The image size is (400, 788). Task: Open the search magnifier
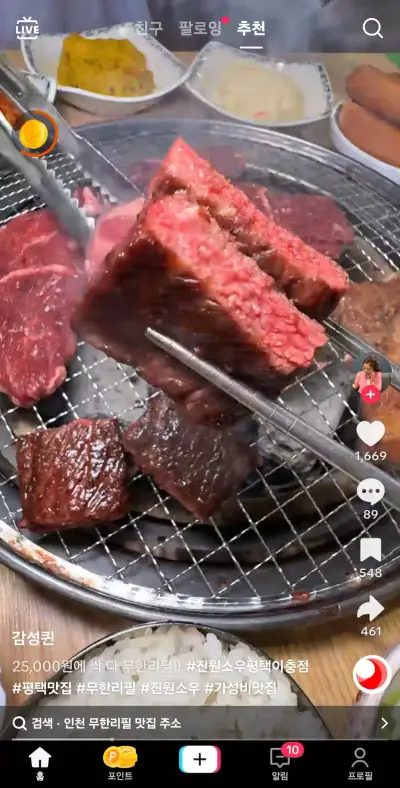point(372,29)
